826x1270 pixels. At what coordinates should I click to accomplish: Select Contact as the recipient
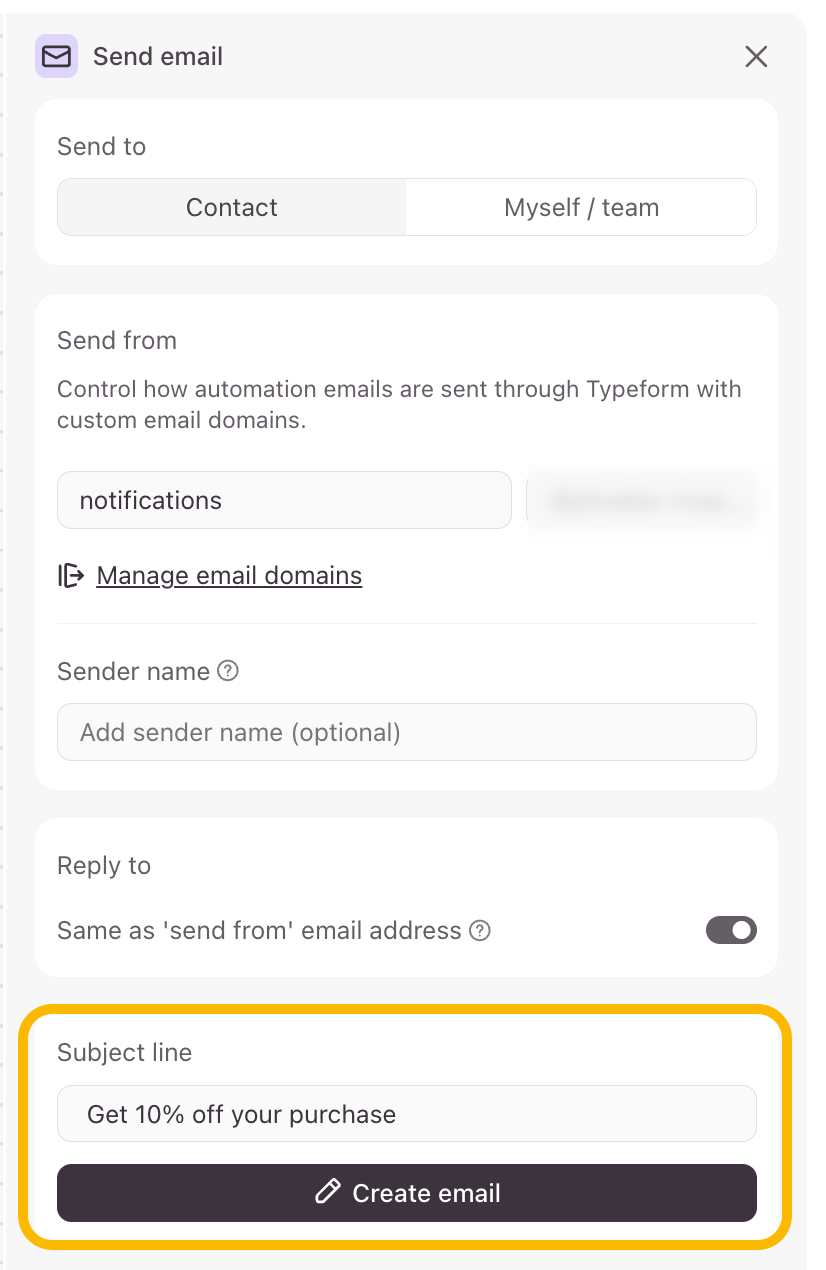(232, 207)
